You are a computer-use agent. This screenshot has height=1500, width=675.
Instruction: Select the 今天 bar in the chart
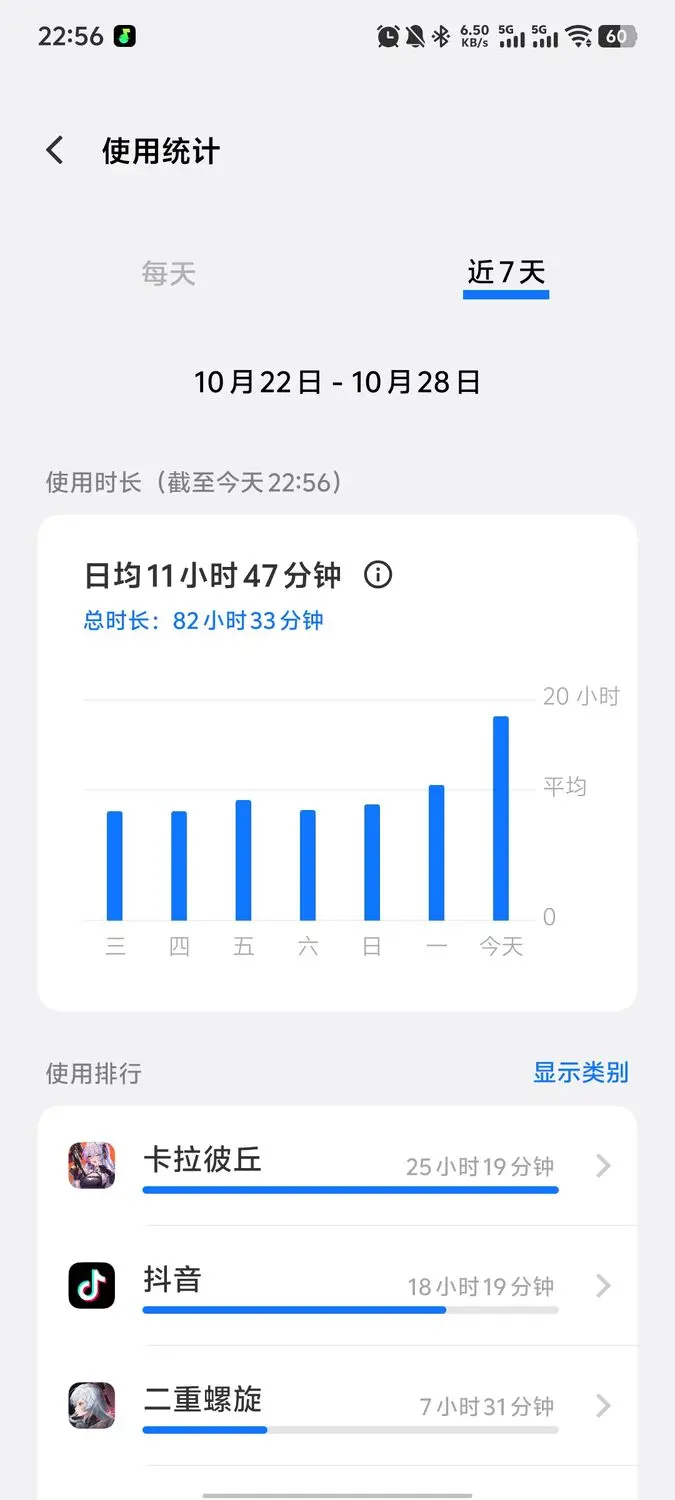[x=501, y=818]
